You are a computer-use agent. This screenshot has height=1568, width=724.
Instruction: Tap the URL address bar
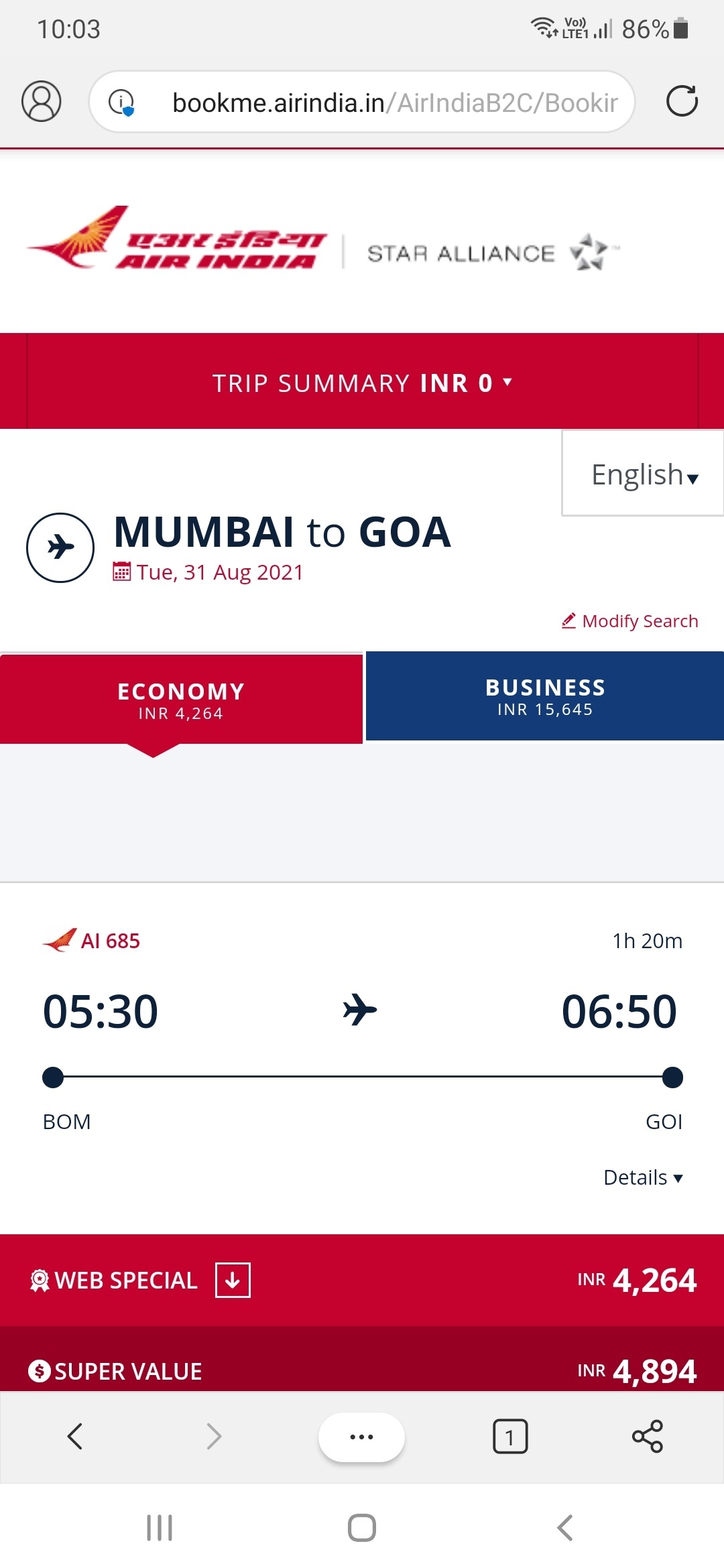pyautogui.click(x=394, y=103)
